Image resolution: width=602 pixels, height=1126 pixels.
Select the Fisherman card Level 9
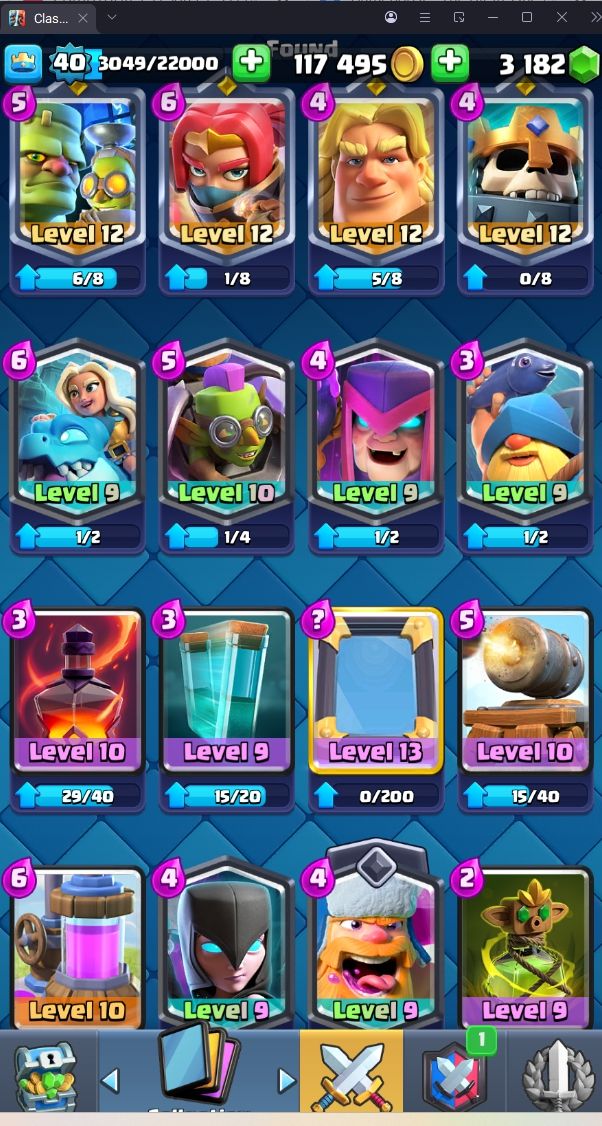pyautogui.click(x=525, y=429)
